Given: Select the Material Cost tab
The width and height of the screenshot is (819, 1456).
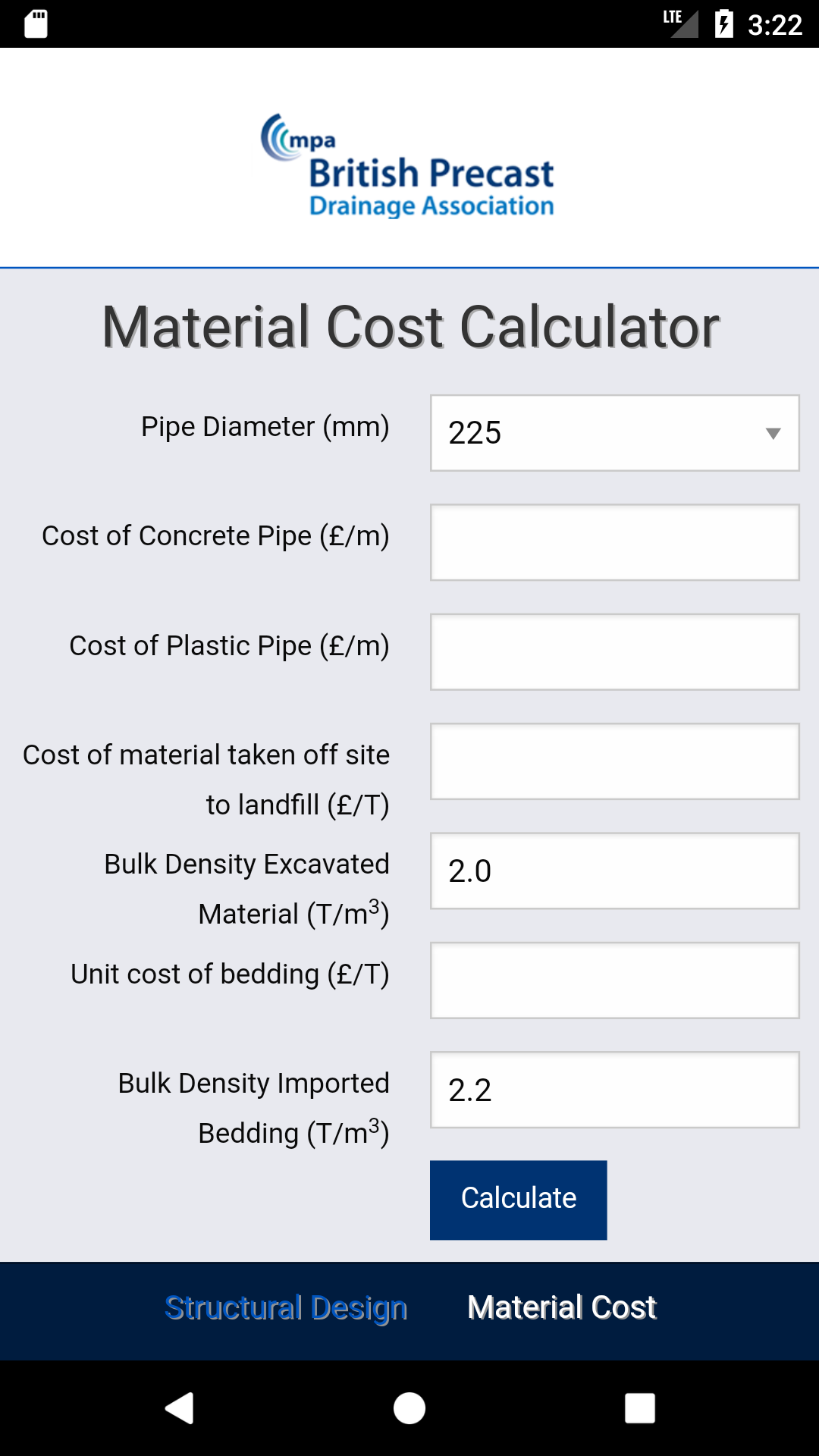Looking at the screenshot, I should [x=562, y=1307].
